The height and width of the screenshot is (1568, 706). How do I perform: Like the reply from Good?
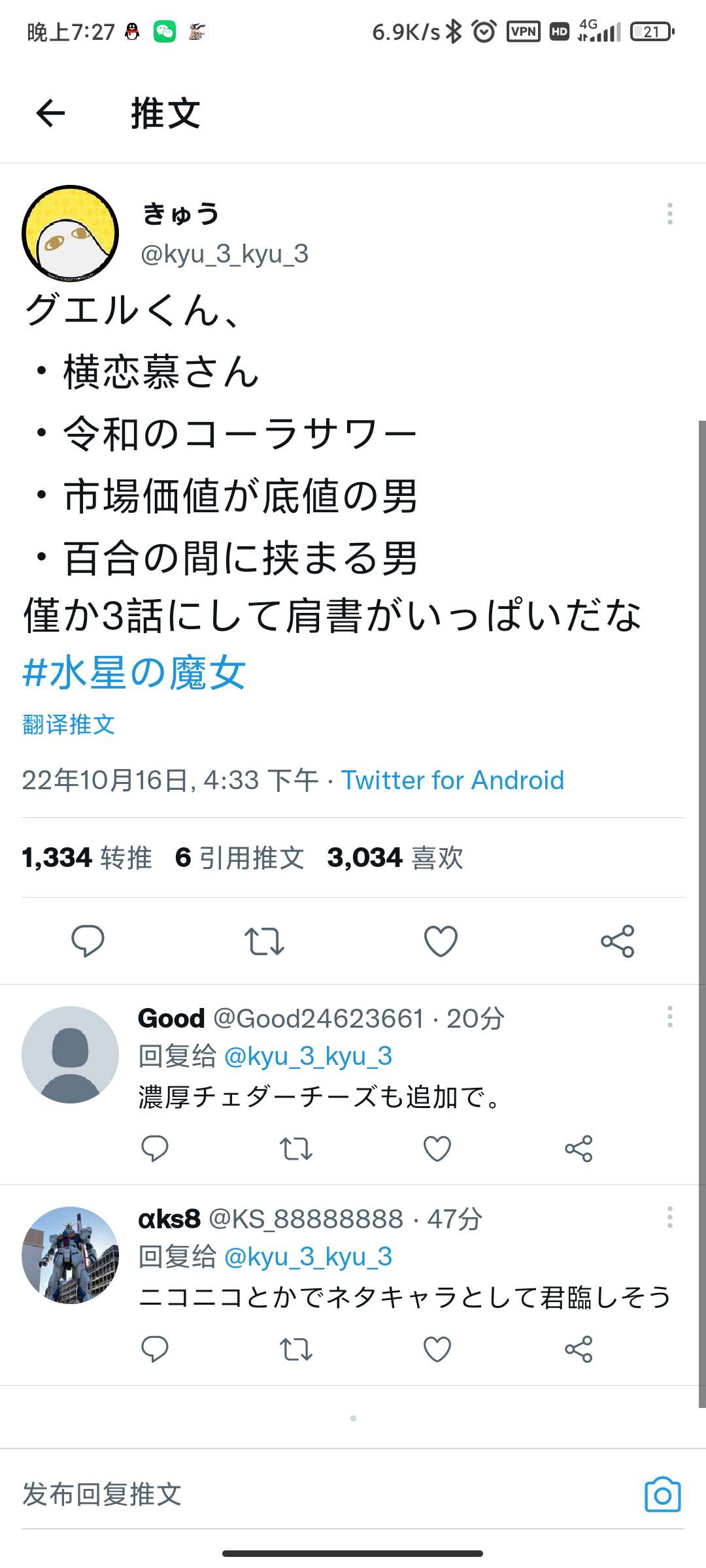coord(437,1149)
